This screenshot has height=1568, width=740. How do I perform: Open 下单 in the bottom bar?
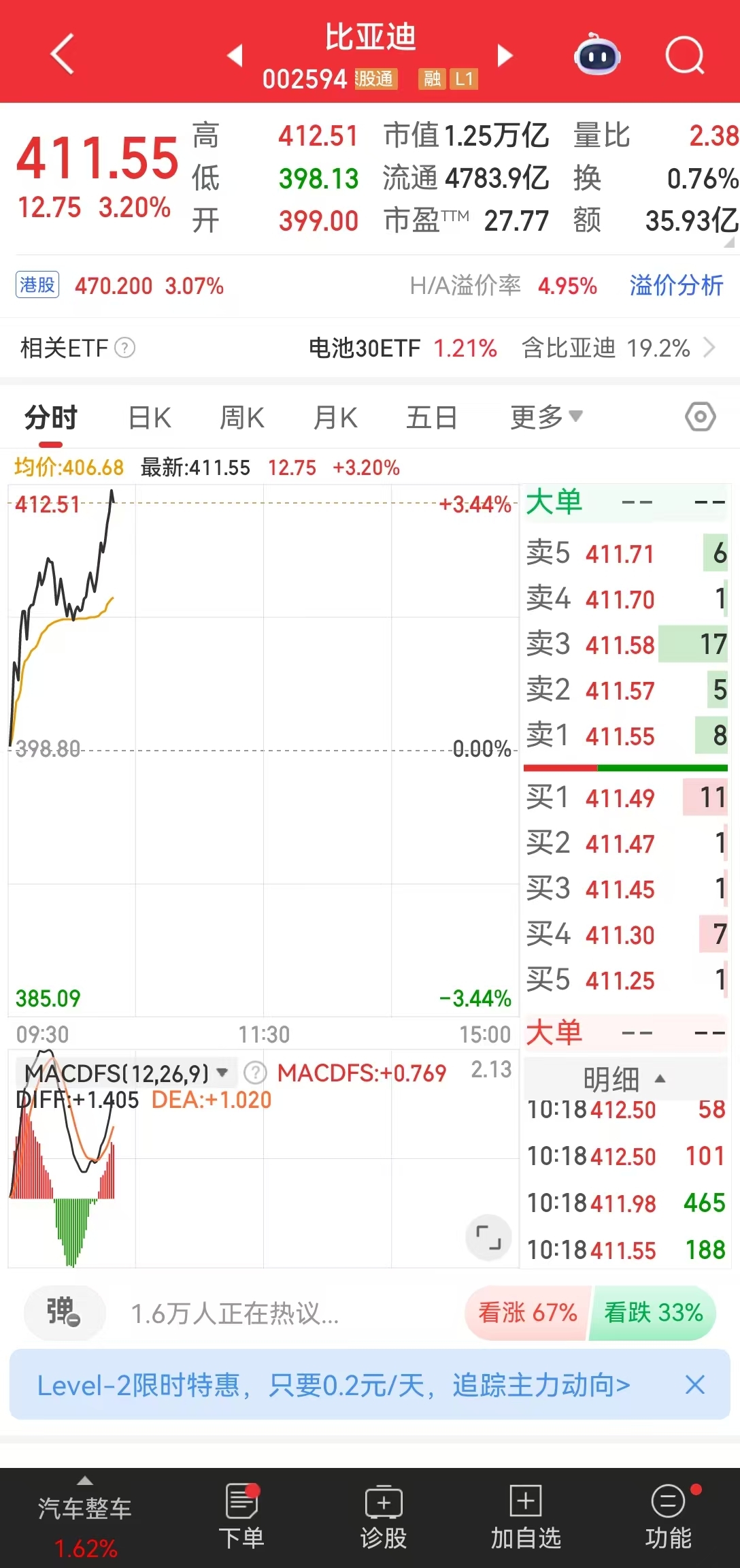pos(241,1517)
